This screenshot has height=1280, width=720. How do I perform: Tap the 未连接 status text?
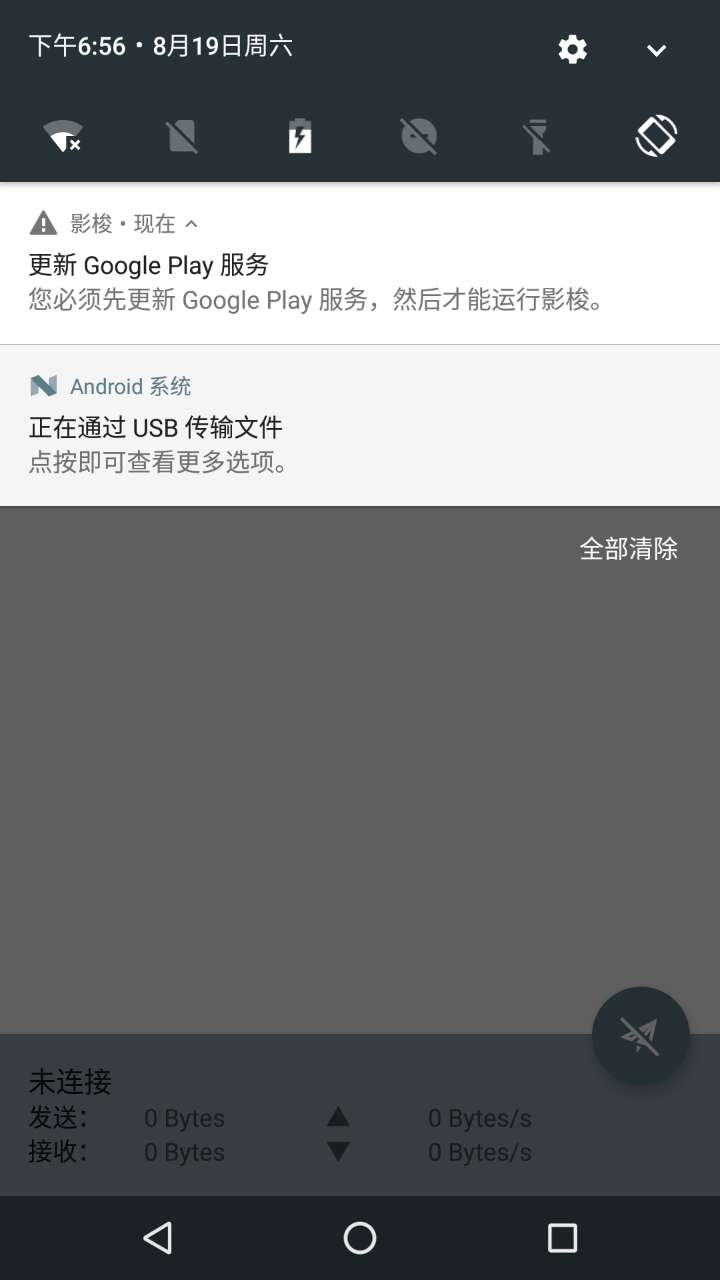click(70, 1083)
